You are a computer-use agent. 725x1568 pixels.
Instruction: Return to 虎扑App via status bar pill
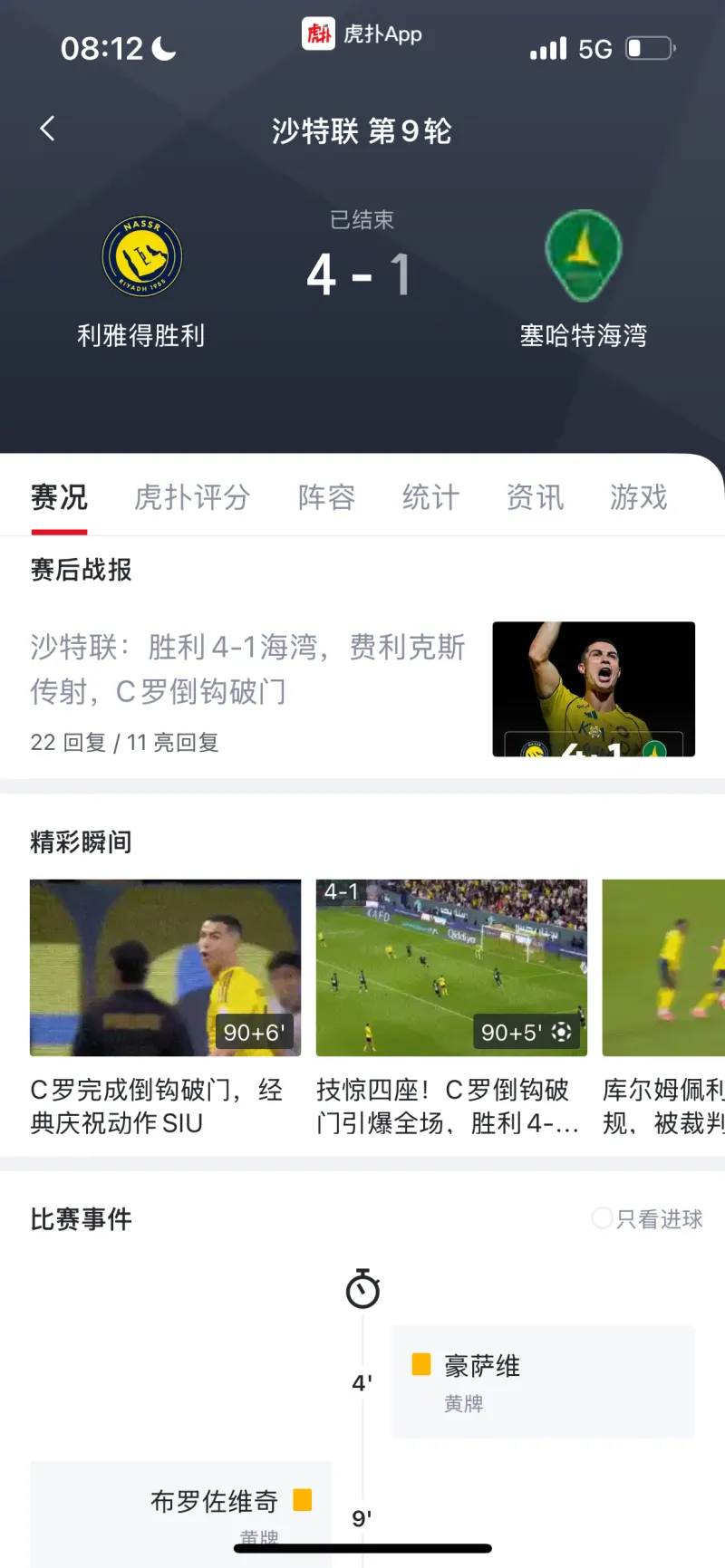(362, 34)
